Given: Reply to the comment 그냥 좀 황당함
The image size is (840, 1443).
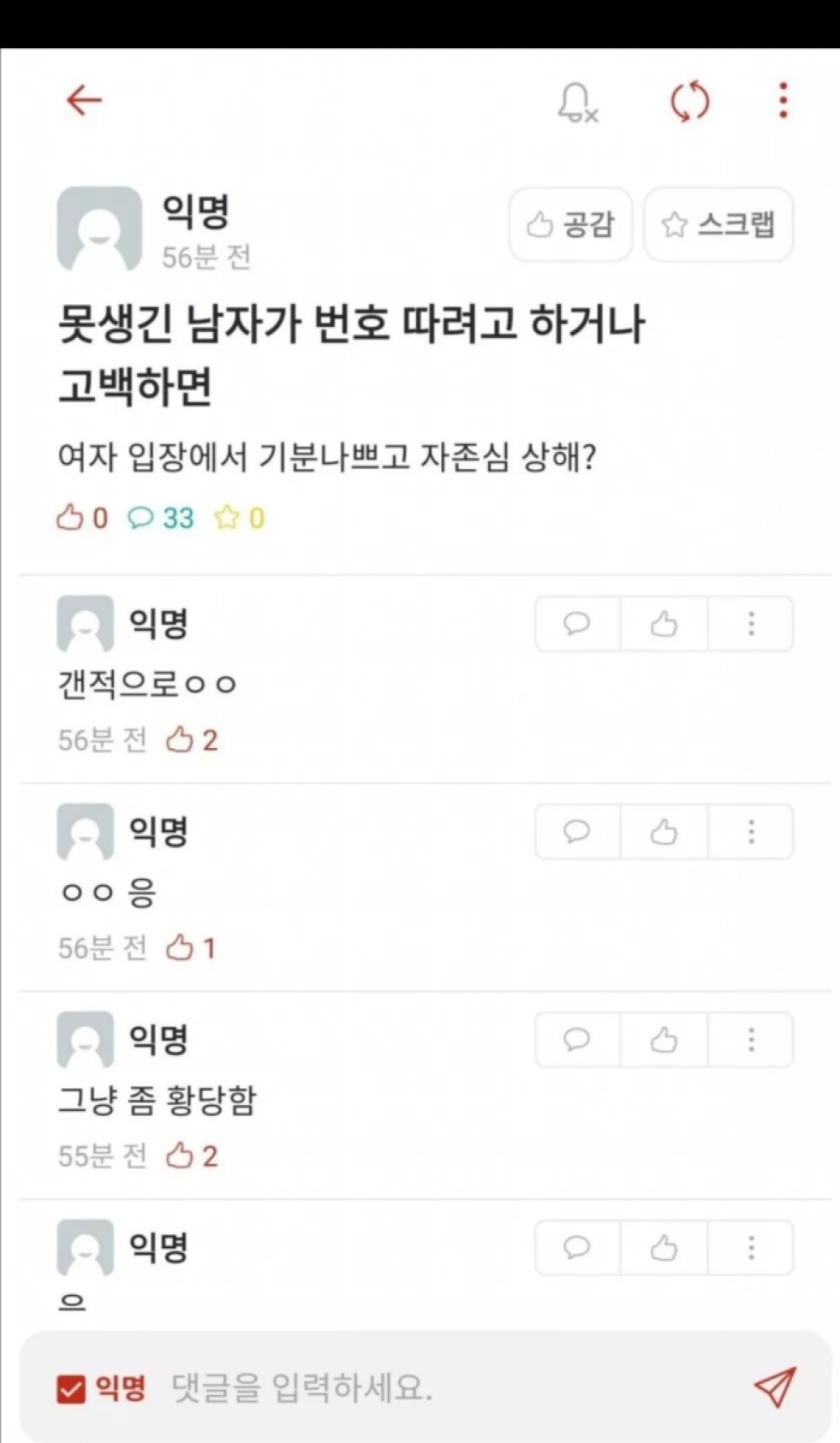Looking at the screenshot, I should click(577, 1040).
